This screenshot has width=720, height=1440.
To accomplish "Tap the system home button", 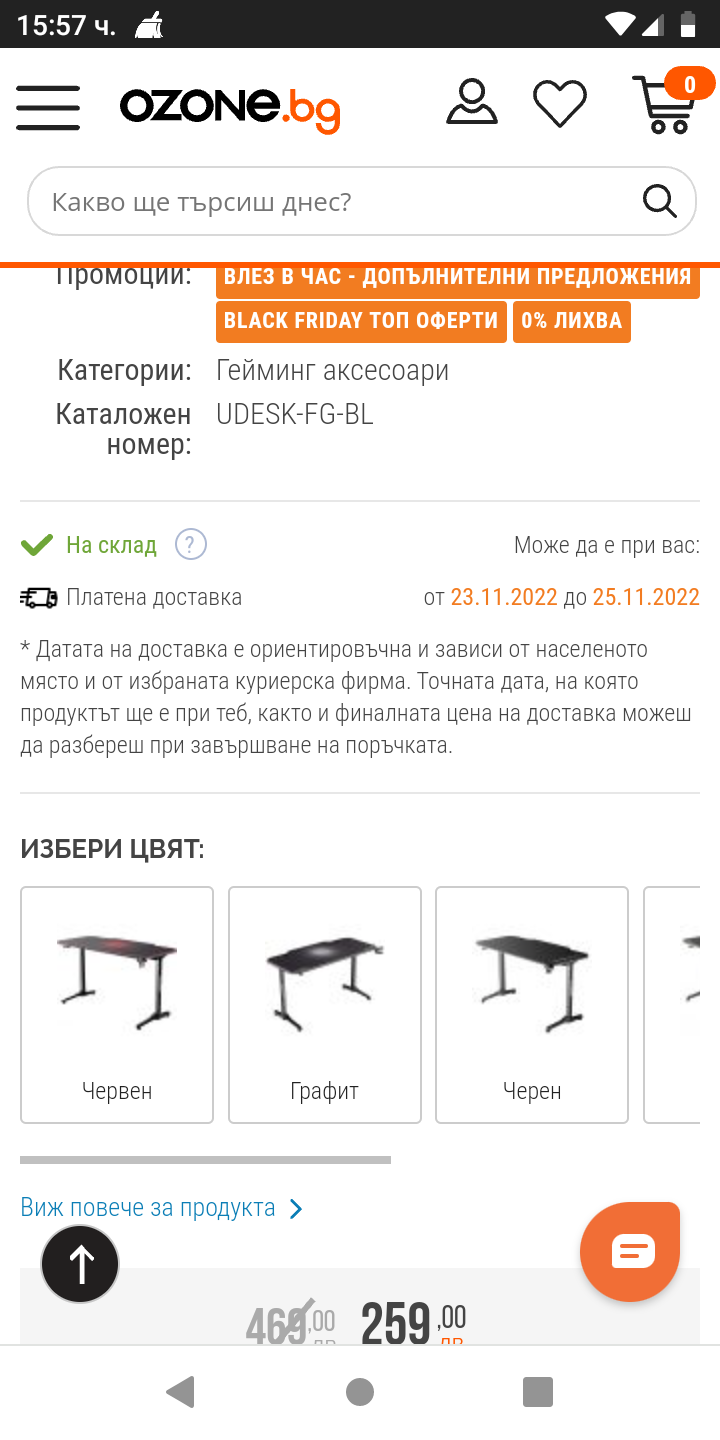I will pos(360,1392).
